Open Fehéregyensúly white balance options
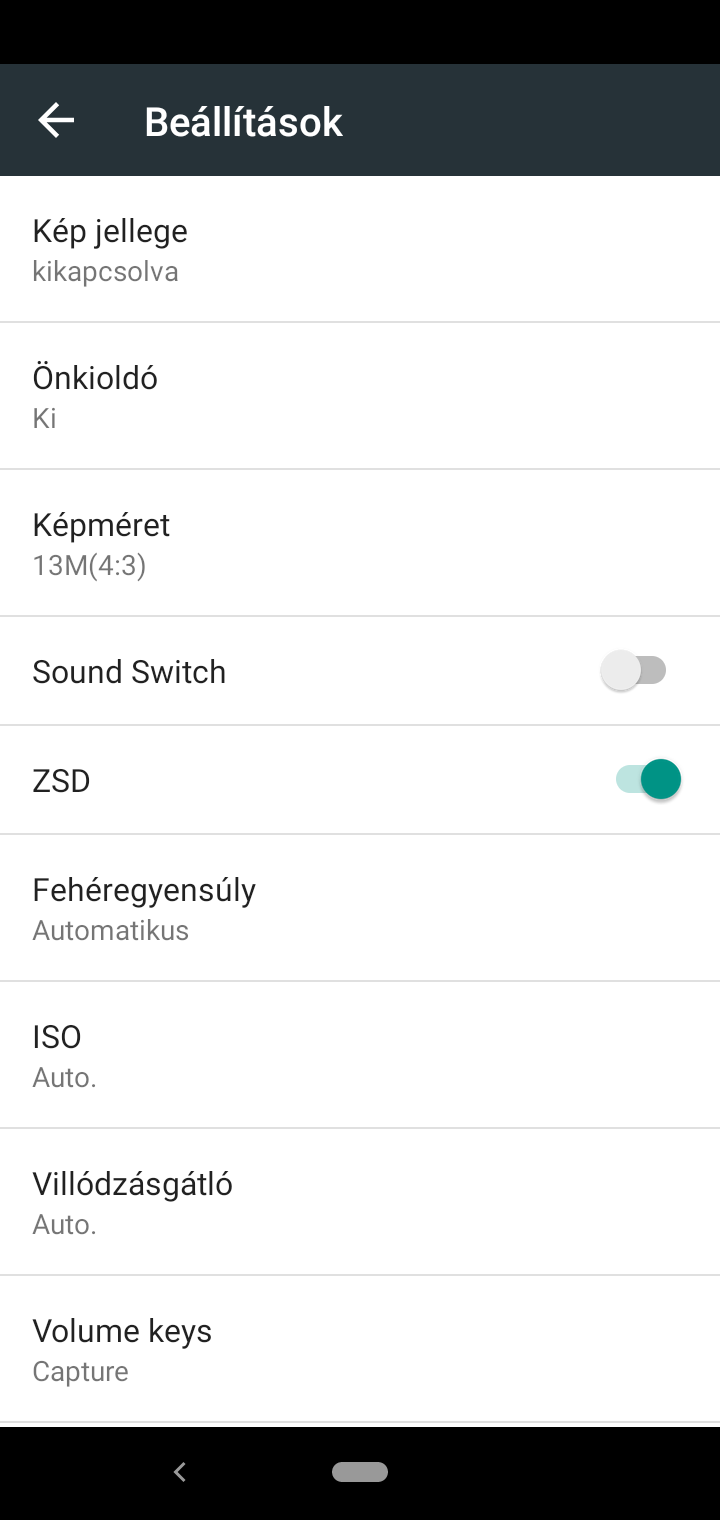This screenshot has width=720, height=1520. (x=360, y=908)
